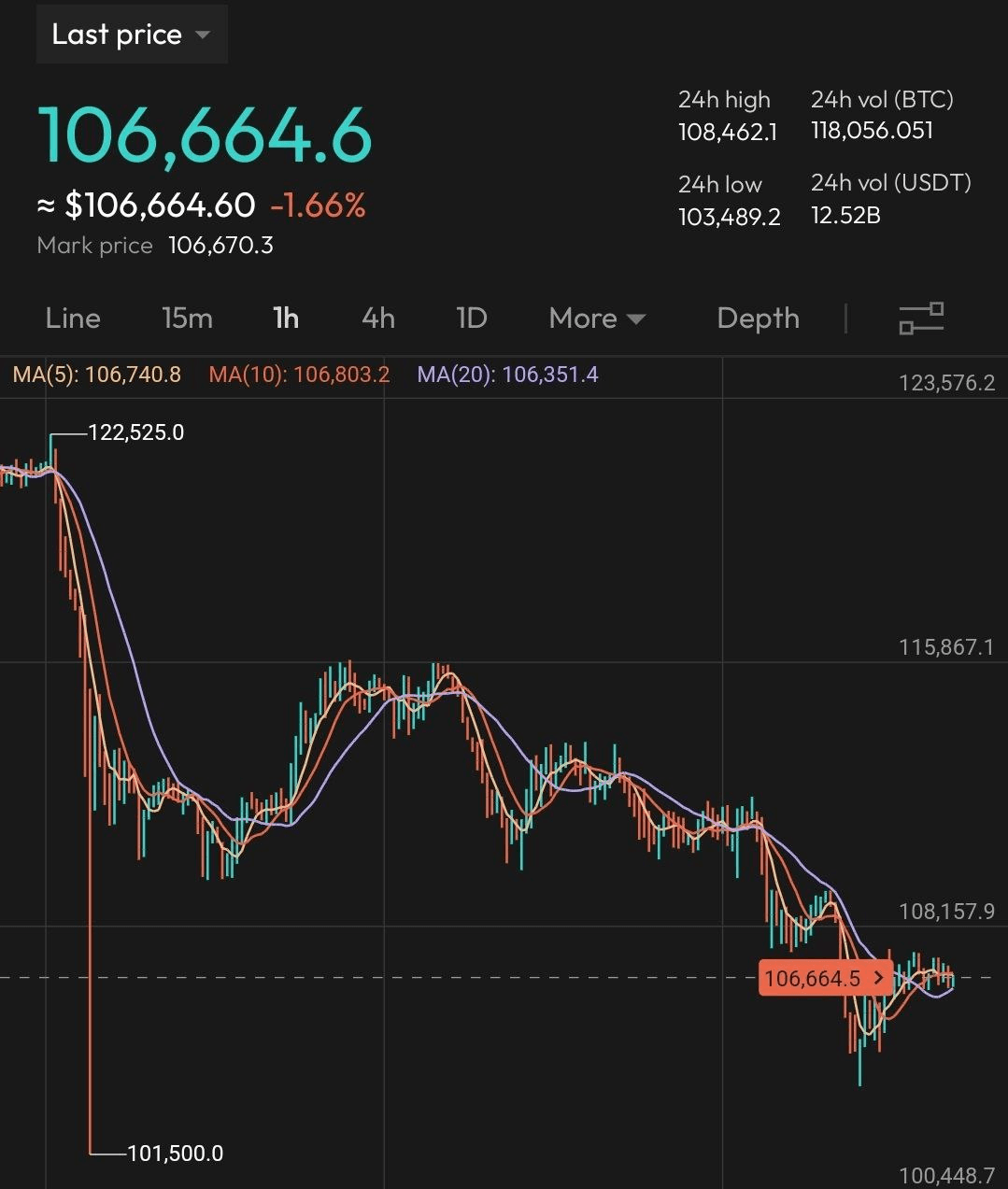Expand the More timeframes dropdown
This screenshot has width=1008, height=1189.
click(597, 318)
